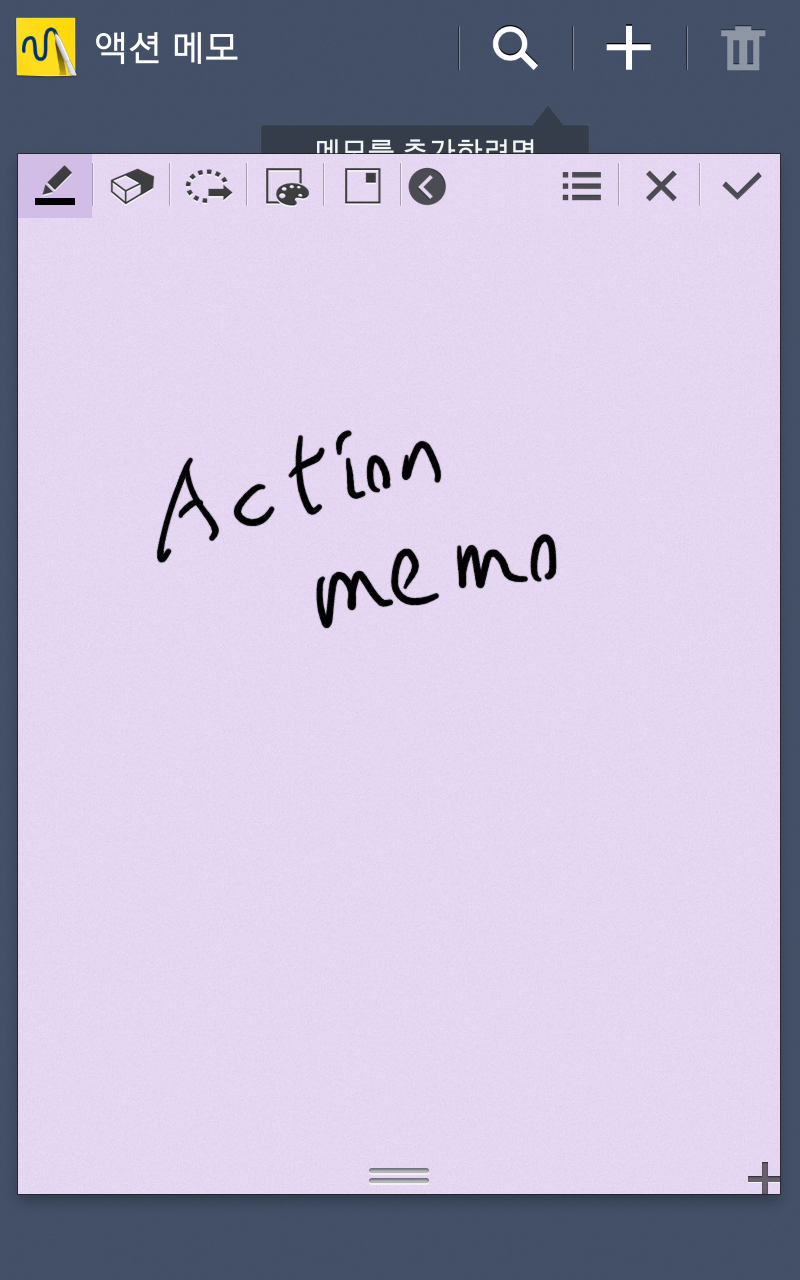
Task: Open the memo color palette
Action: coord(286,187)
